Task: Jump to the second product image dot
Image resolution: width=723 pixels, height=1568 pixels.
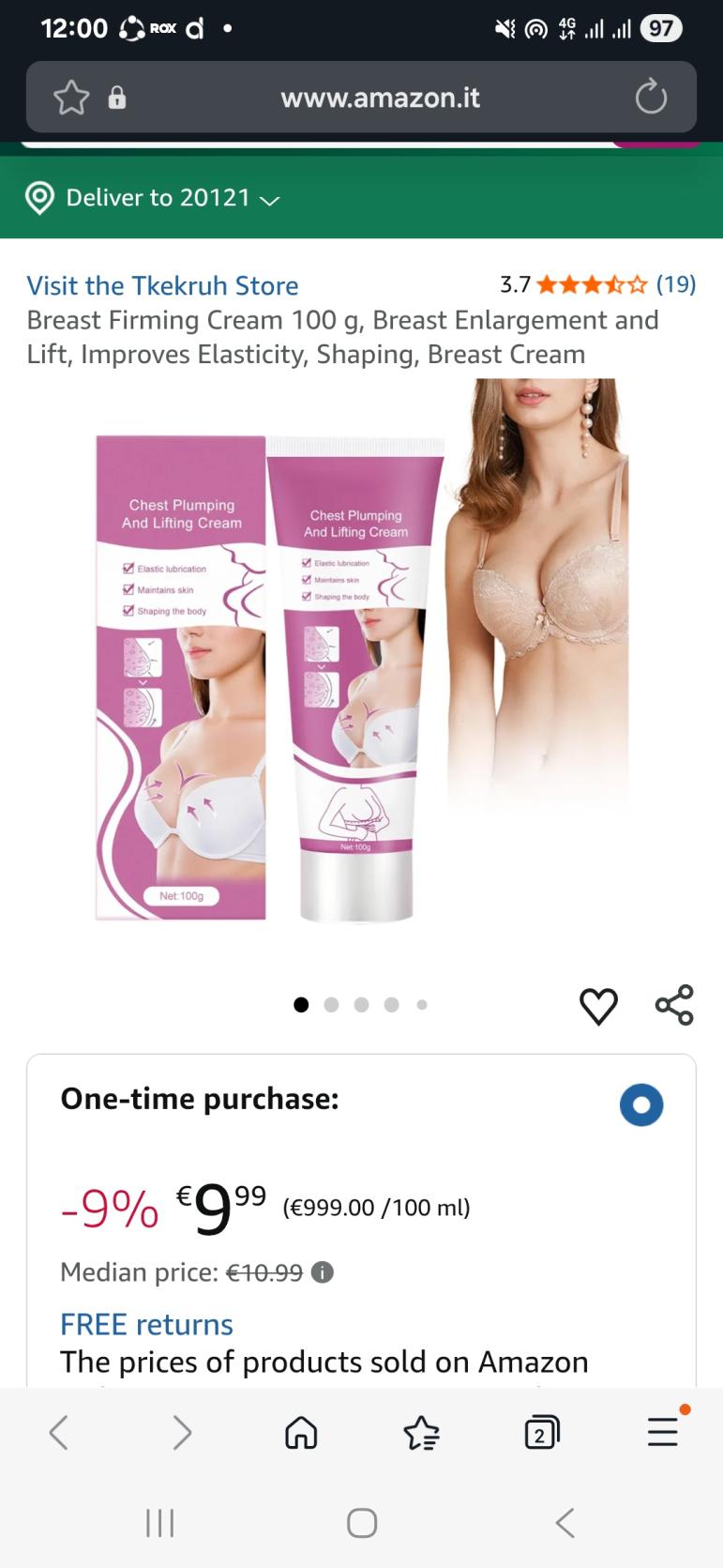Action: coord(331,1005)
